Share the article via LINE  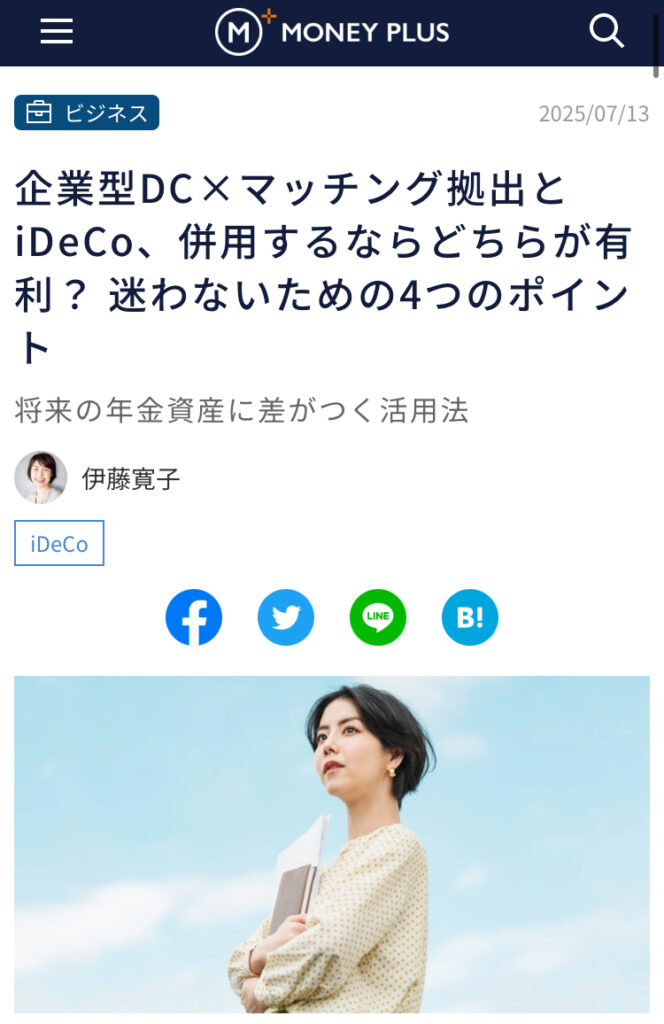point(378,617)
